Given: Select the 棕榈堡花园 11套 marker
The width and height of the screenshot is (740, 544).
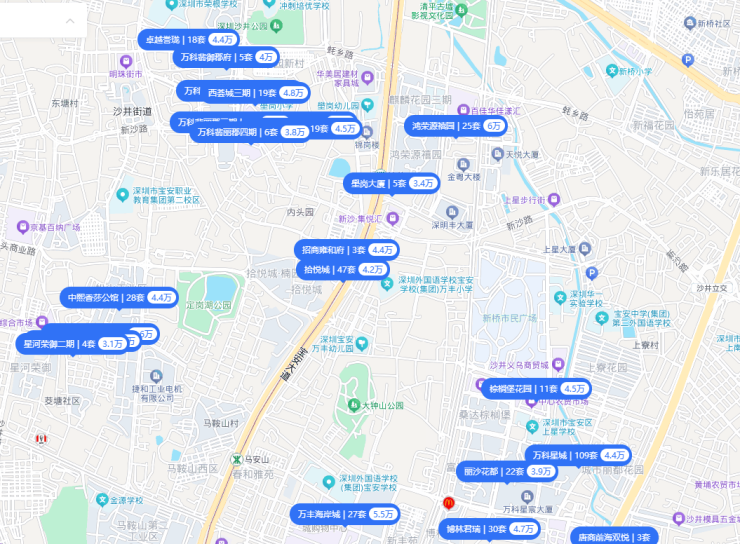Looking at the screenshot, I should (x=537, y=388).
